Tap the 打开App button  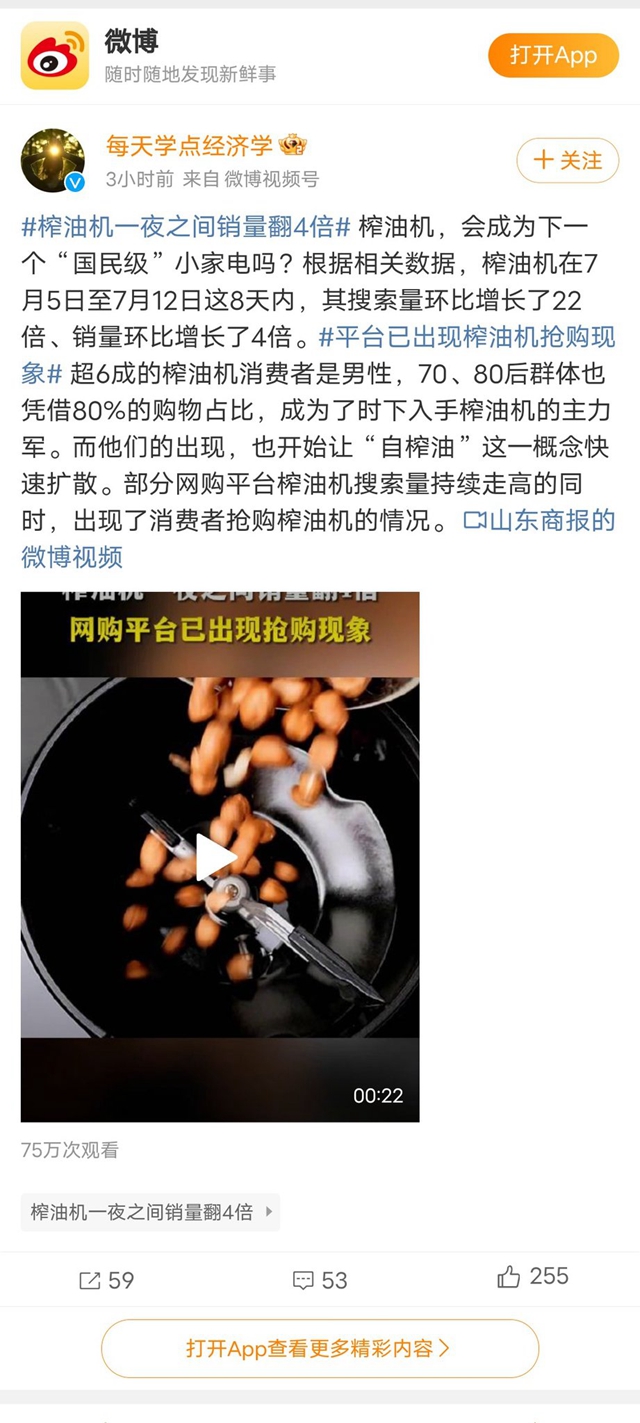(x=553, y=55)
